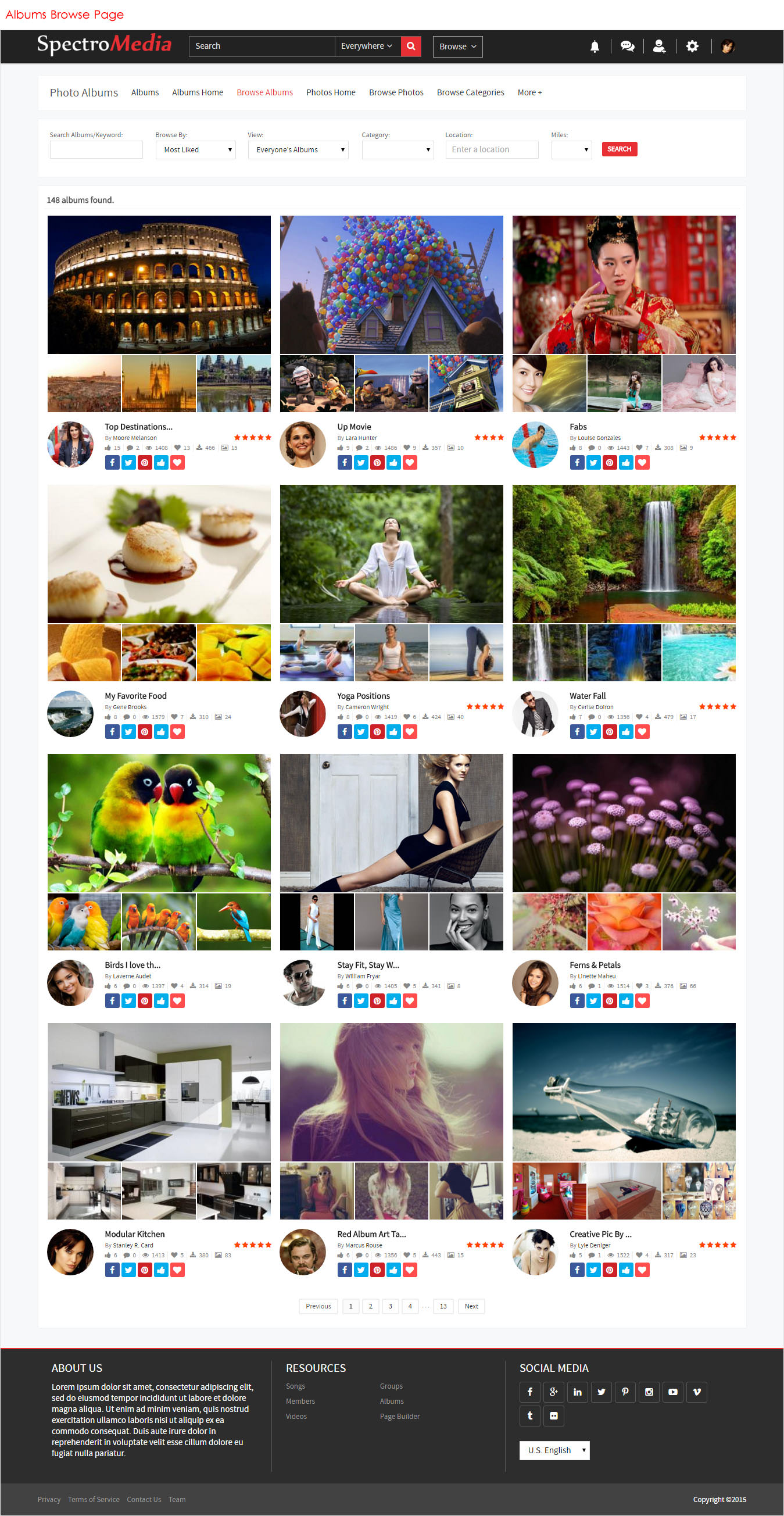Open the Most Liked sort dropdown
The width and height of the screenshot is (784, 1516).
pyautogui.click(x=195, y=149)
